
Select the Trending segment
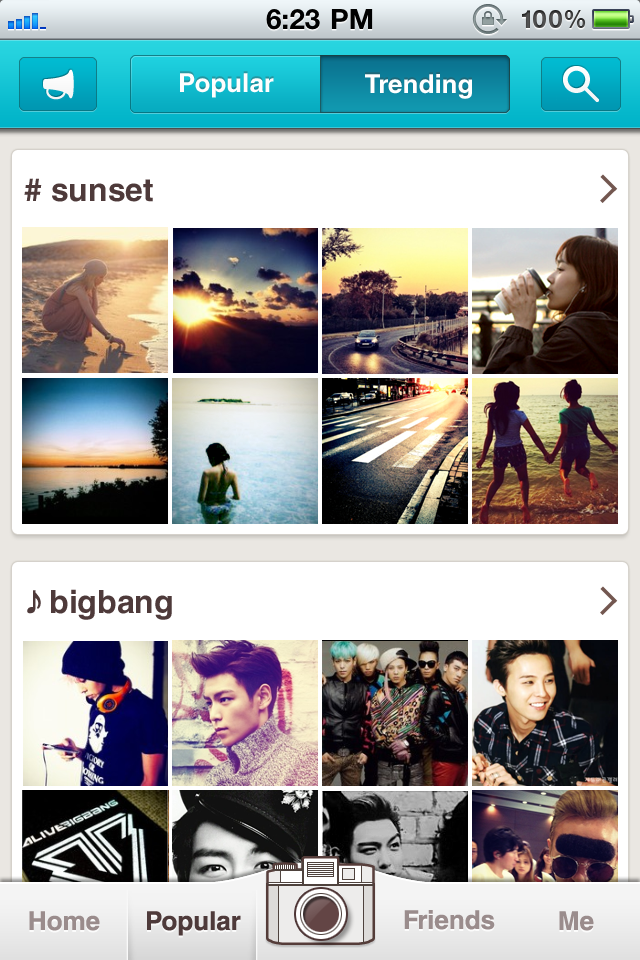(417, 84)
